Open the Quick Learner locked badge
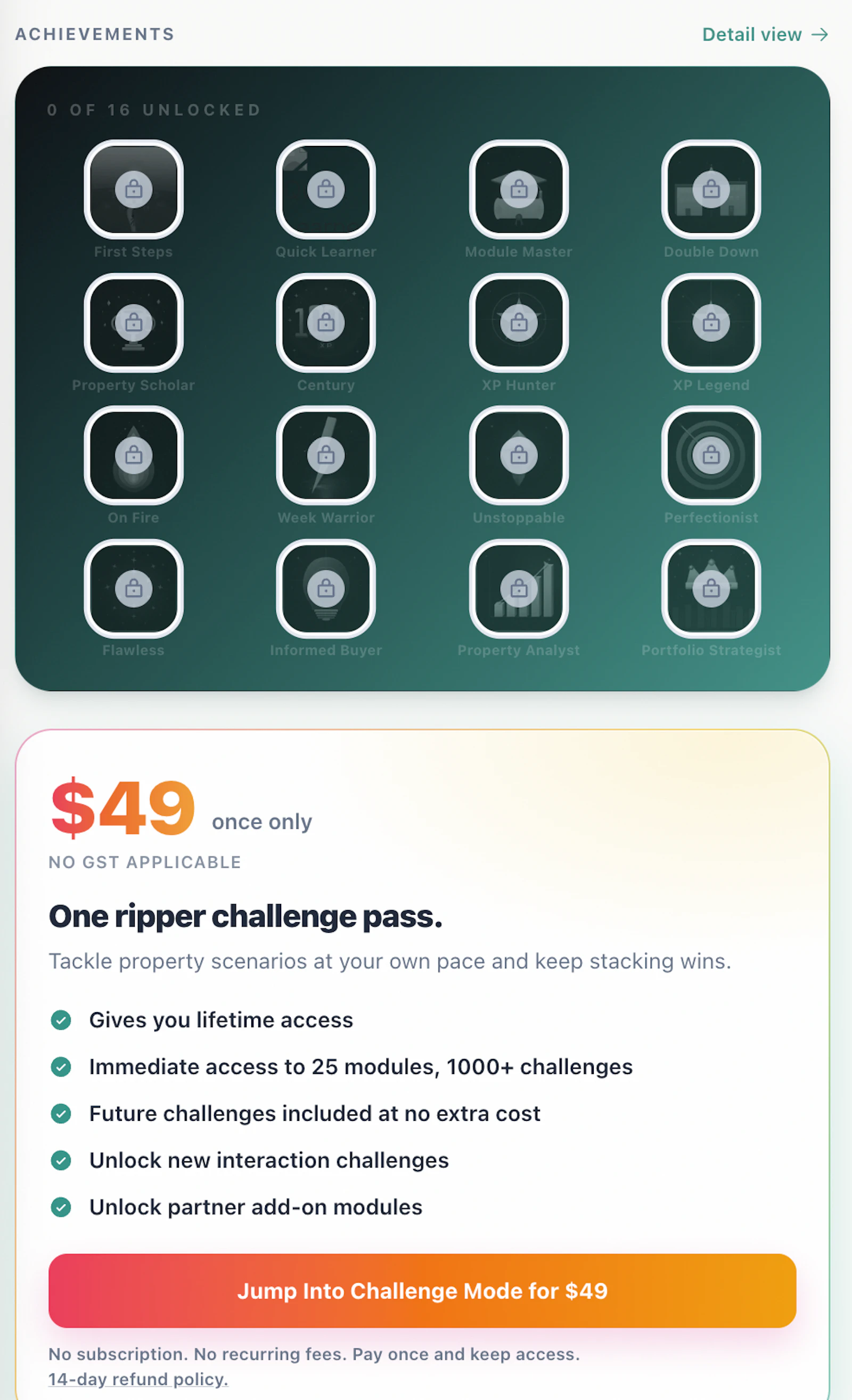The height and width of the screenshot is (1400, 852). tap(326, 189)
